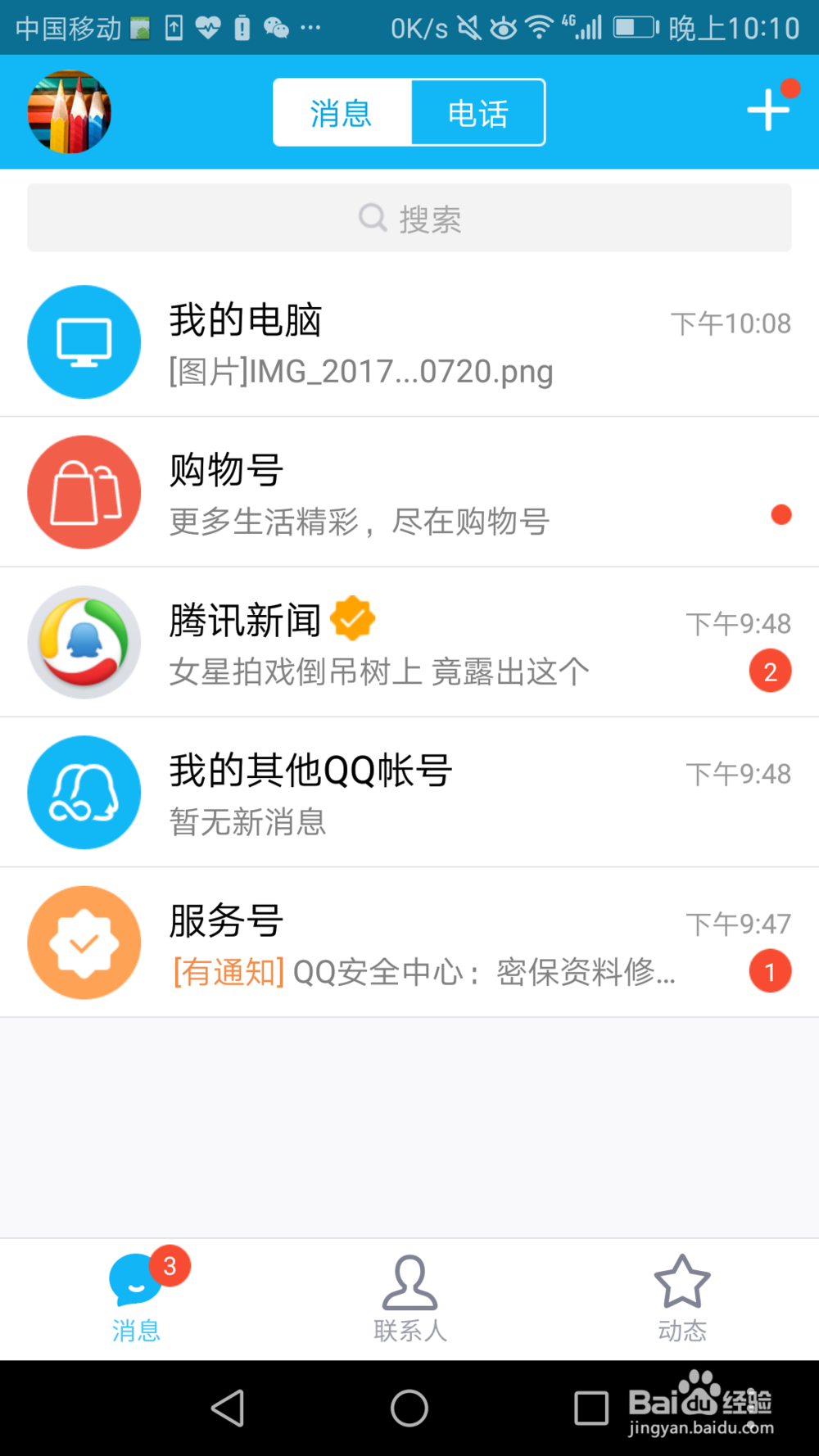The image size is (819, 1456).
Task: Tap the search bar 搜索
Action: point(409,217)
